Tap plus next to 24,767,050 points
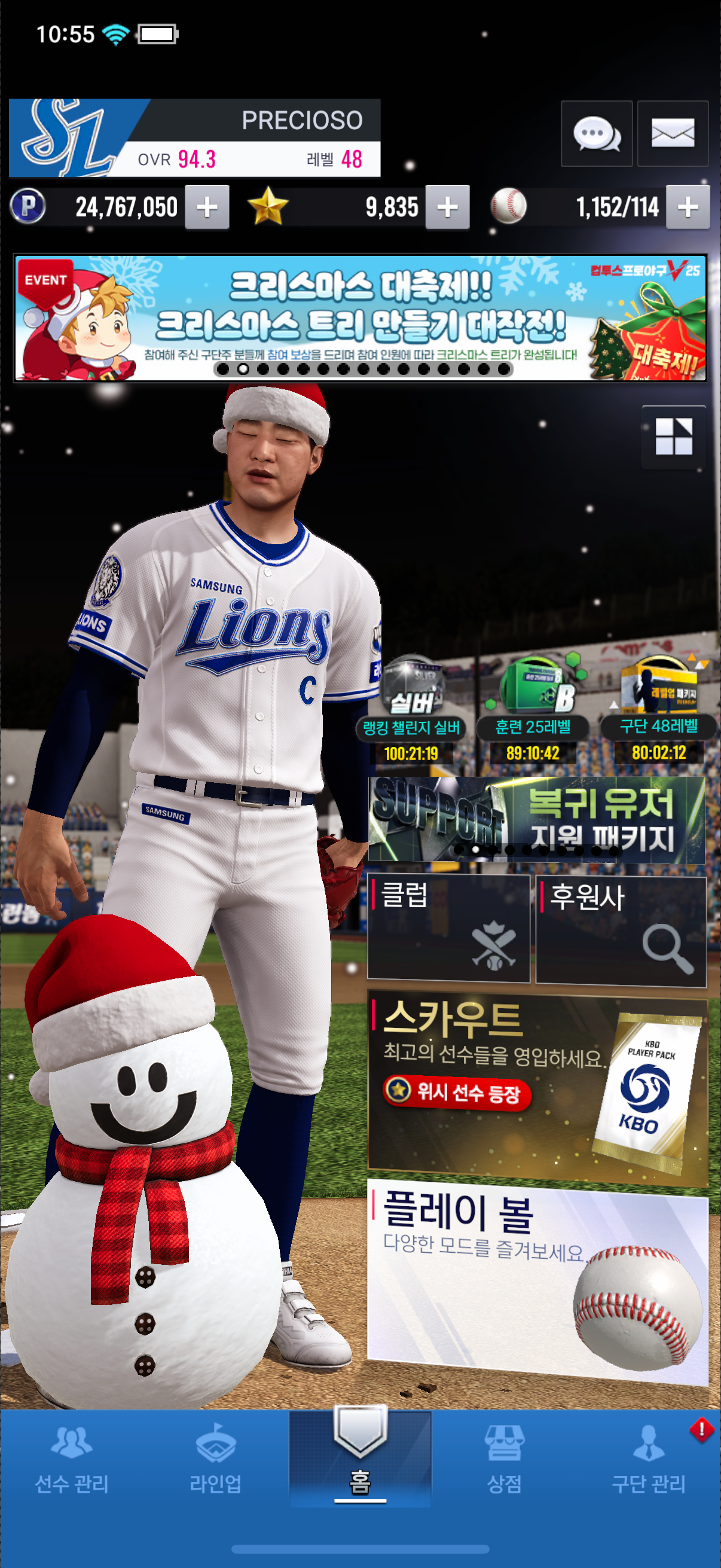The image size is (721, 1568). [207, 207]
